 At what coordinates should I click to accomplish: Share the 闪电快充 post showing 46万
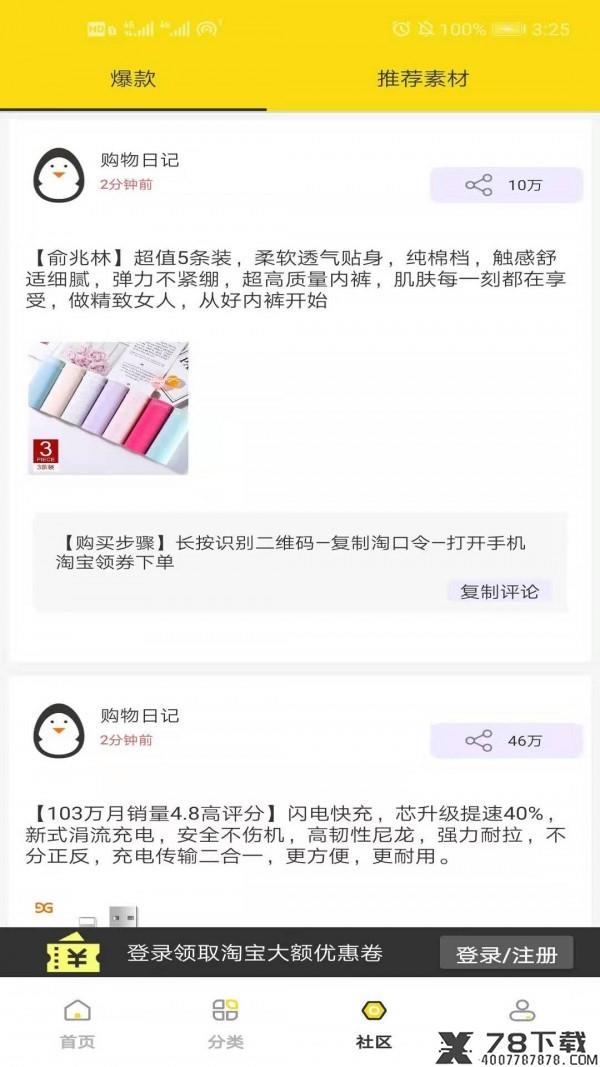pos(506,741)
